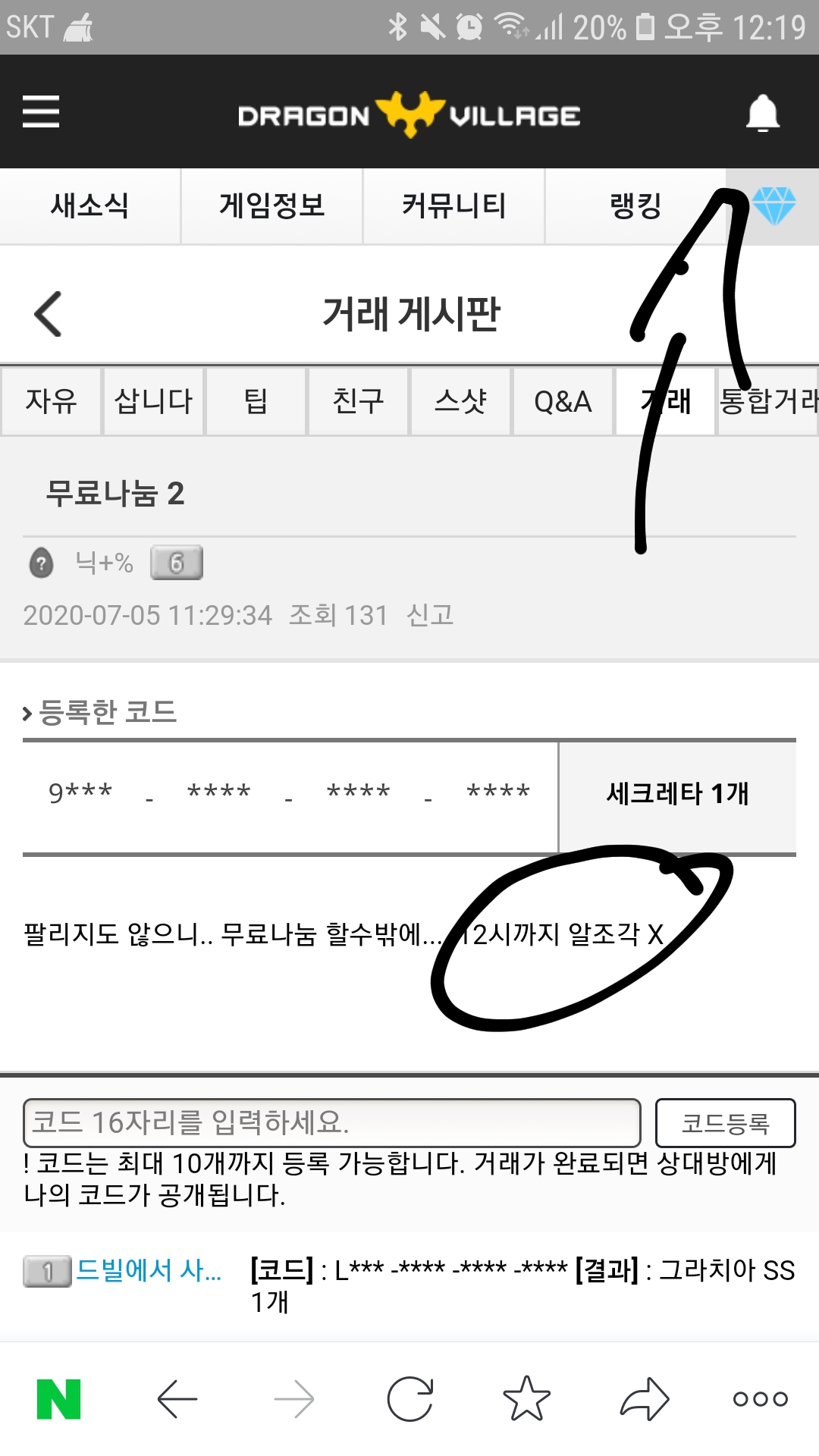Go back from 거래 게시판
This screenshot has width=819, height=1456.
click(x=48, y=313)
